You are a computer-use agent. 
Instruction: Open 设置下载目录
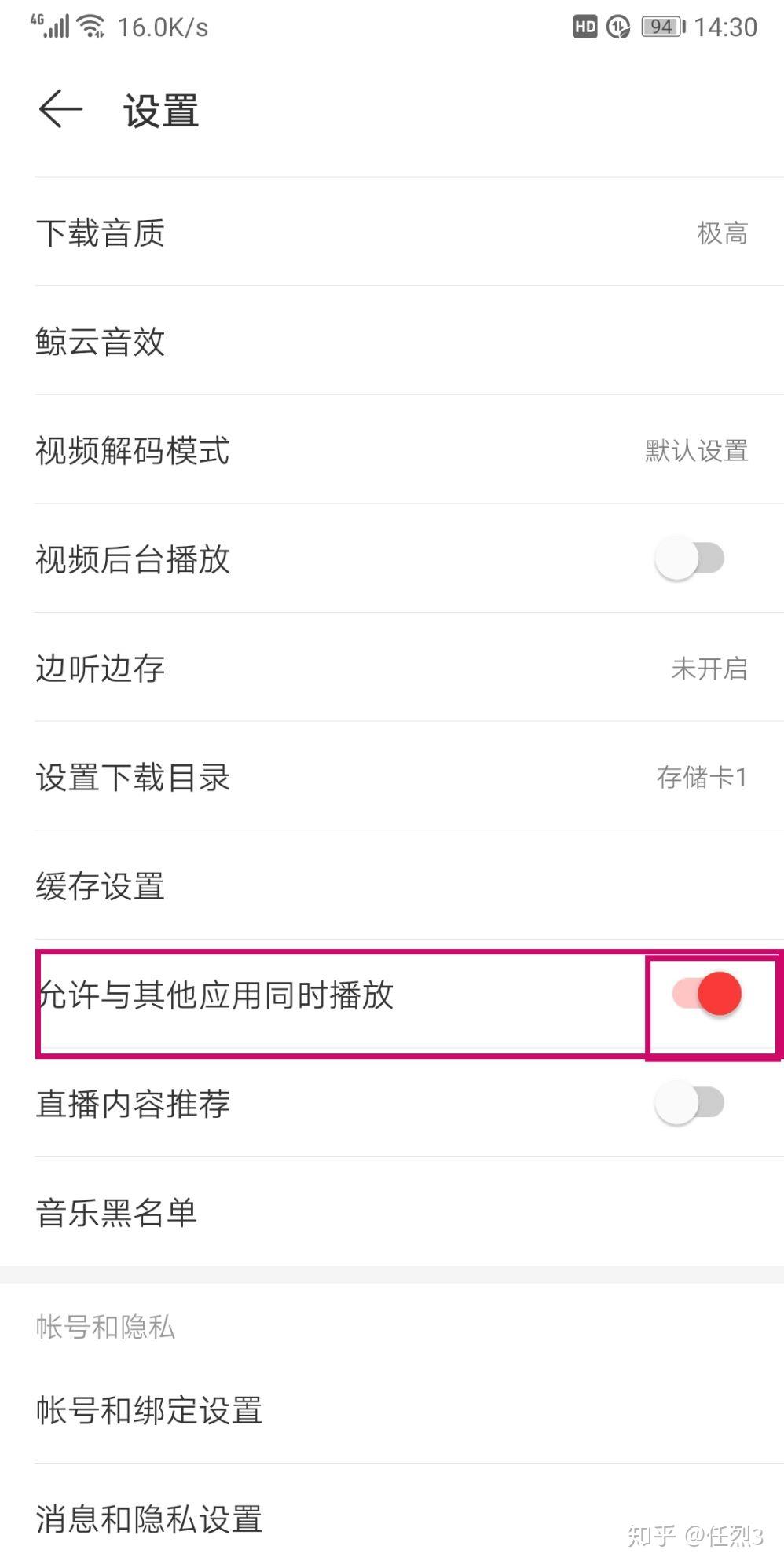coord(391,777)
